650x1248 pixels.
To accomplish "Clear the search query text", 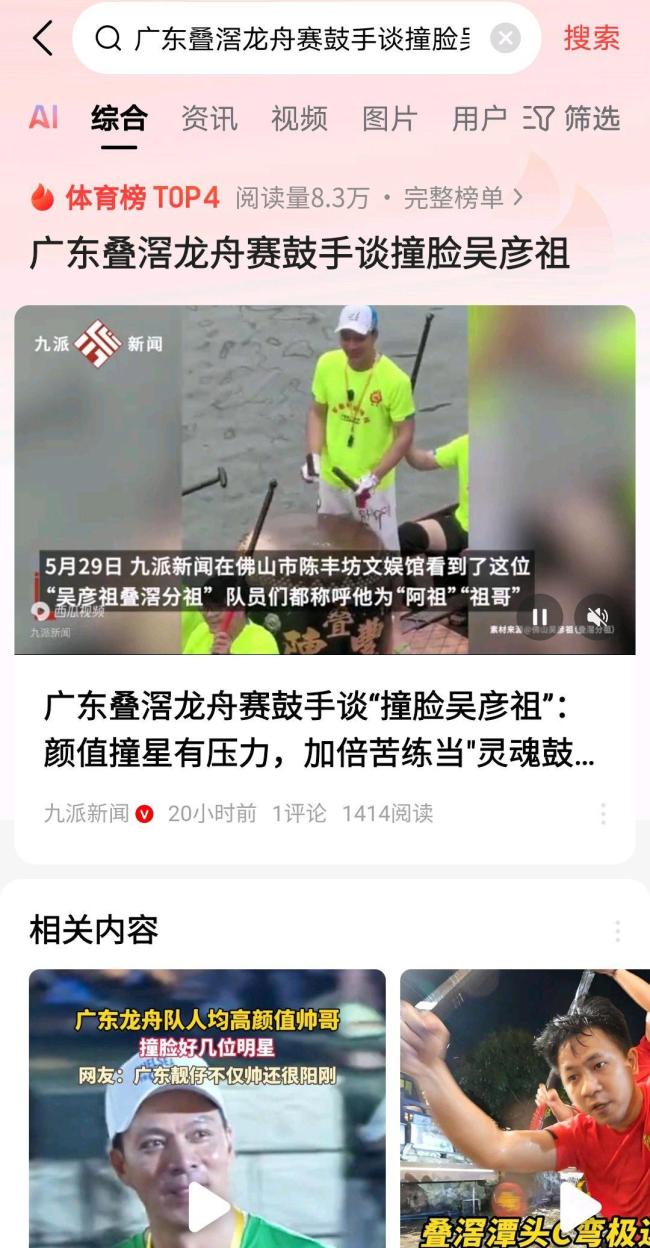I will pyautogui.click(x=505, y=39).
